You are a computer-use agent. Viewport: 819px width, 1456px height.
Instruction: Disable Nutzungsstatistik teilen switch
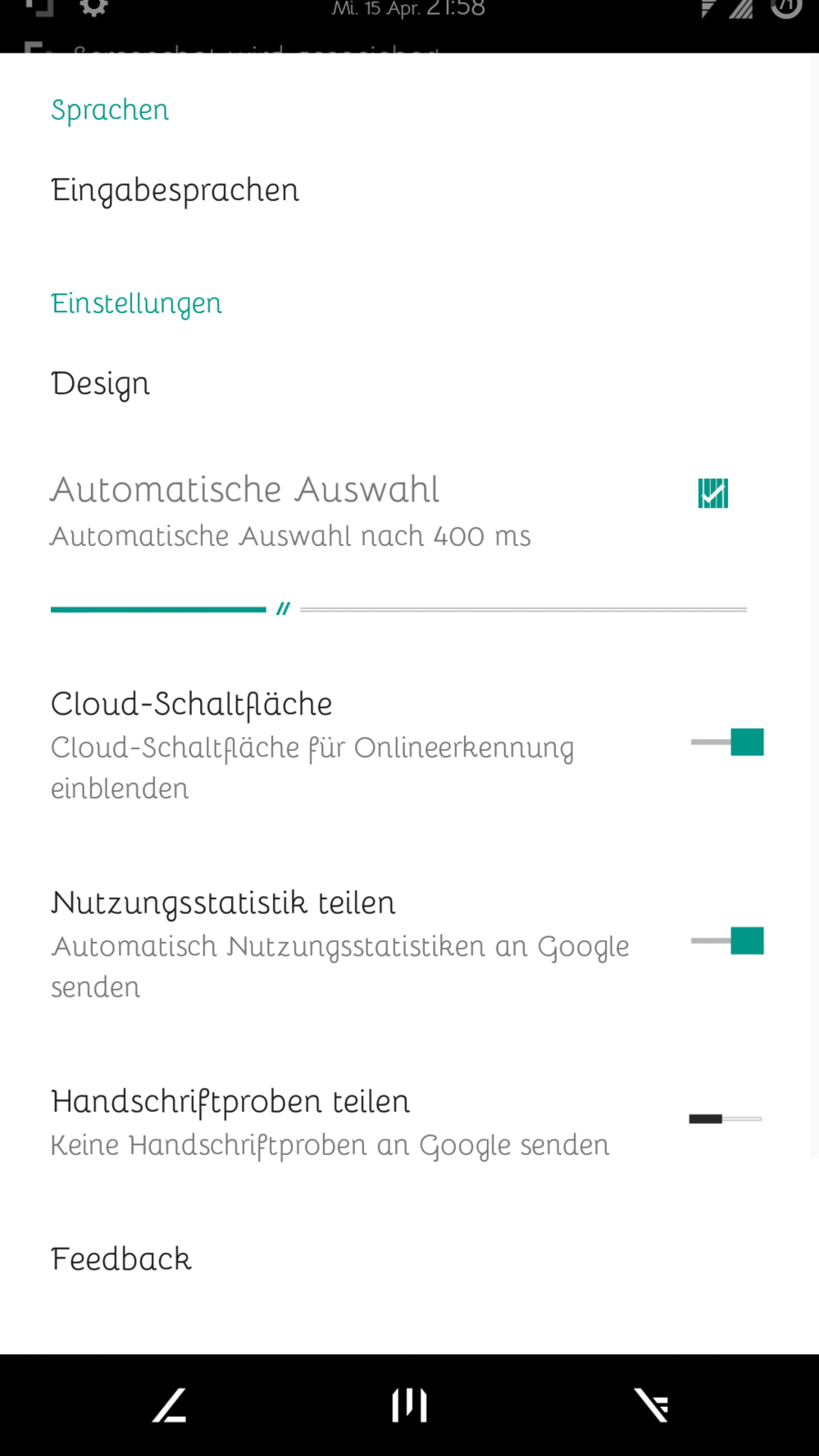click(727, 941)
